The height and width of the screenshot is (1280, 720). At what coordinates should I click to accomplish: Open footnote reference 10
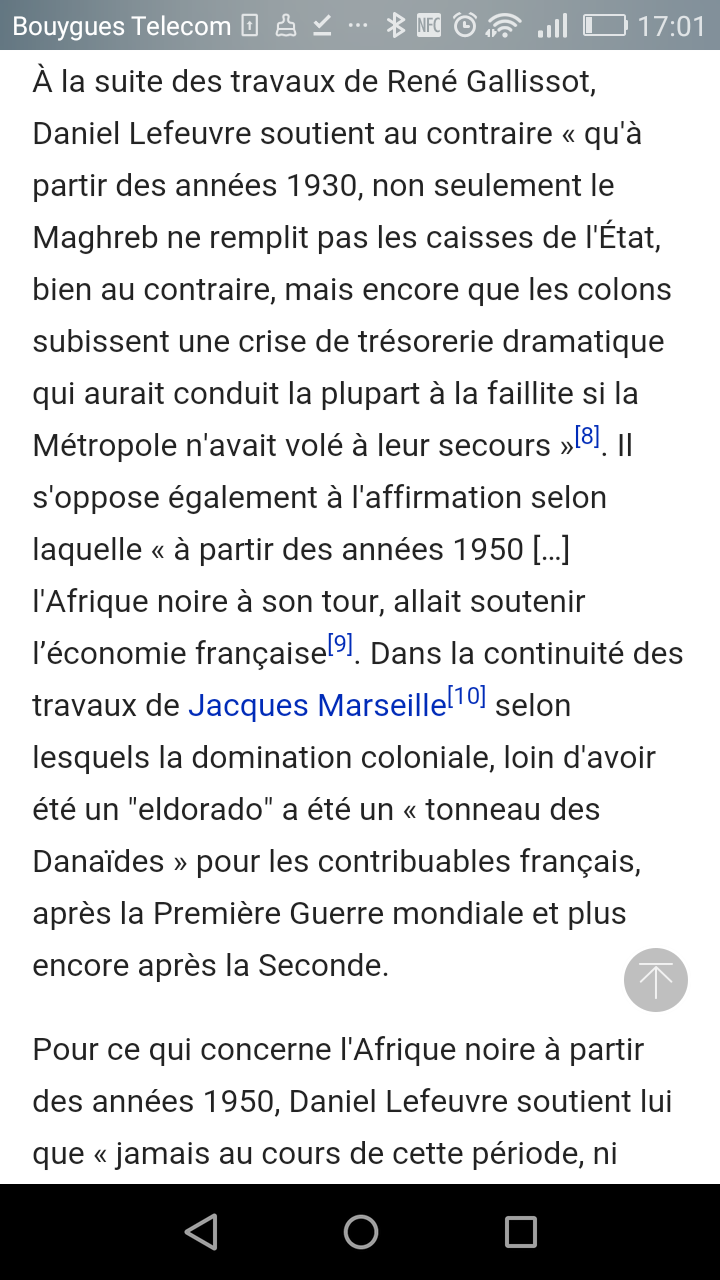click(467, 696)
